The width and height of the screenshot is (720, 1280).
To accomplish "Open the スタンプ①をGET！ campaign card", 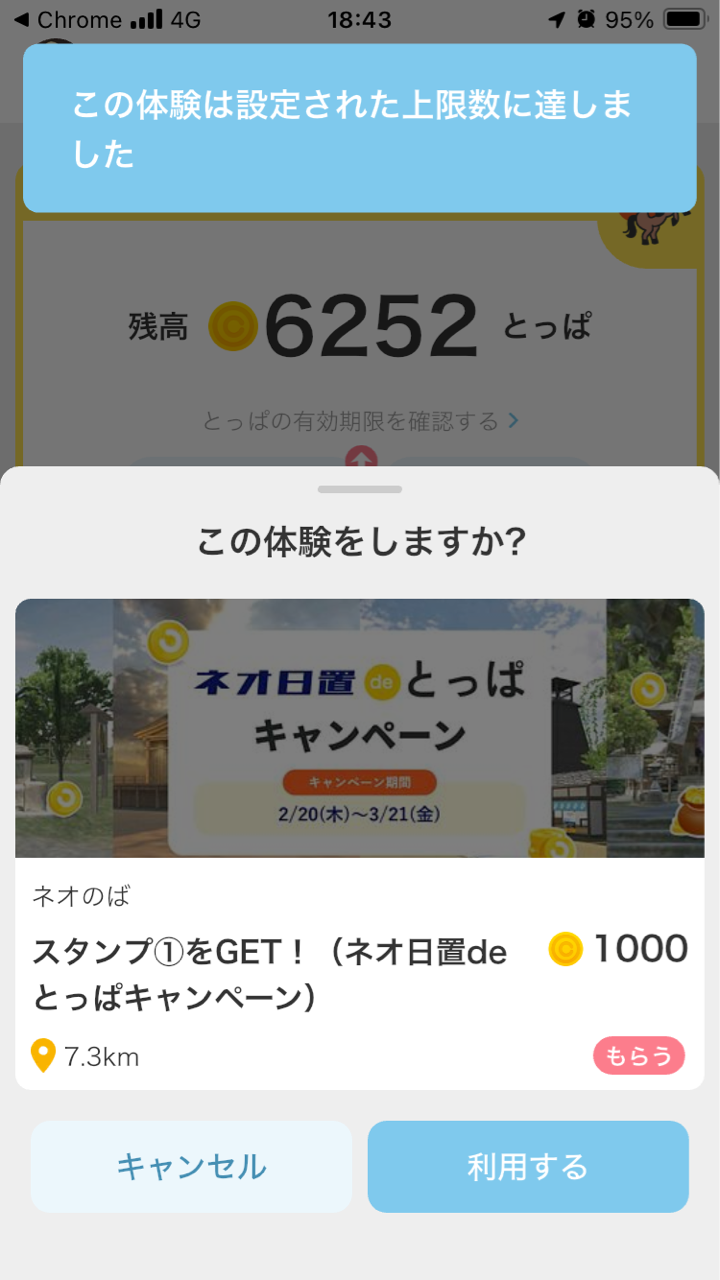I will (360, 843).
